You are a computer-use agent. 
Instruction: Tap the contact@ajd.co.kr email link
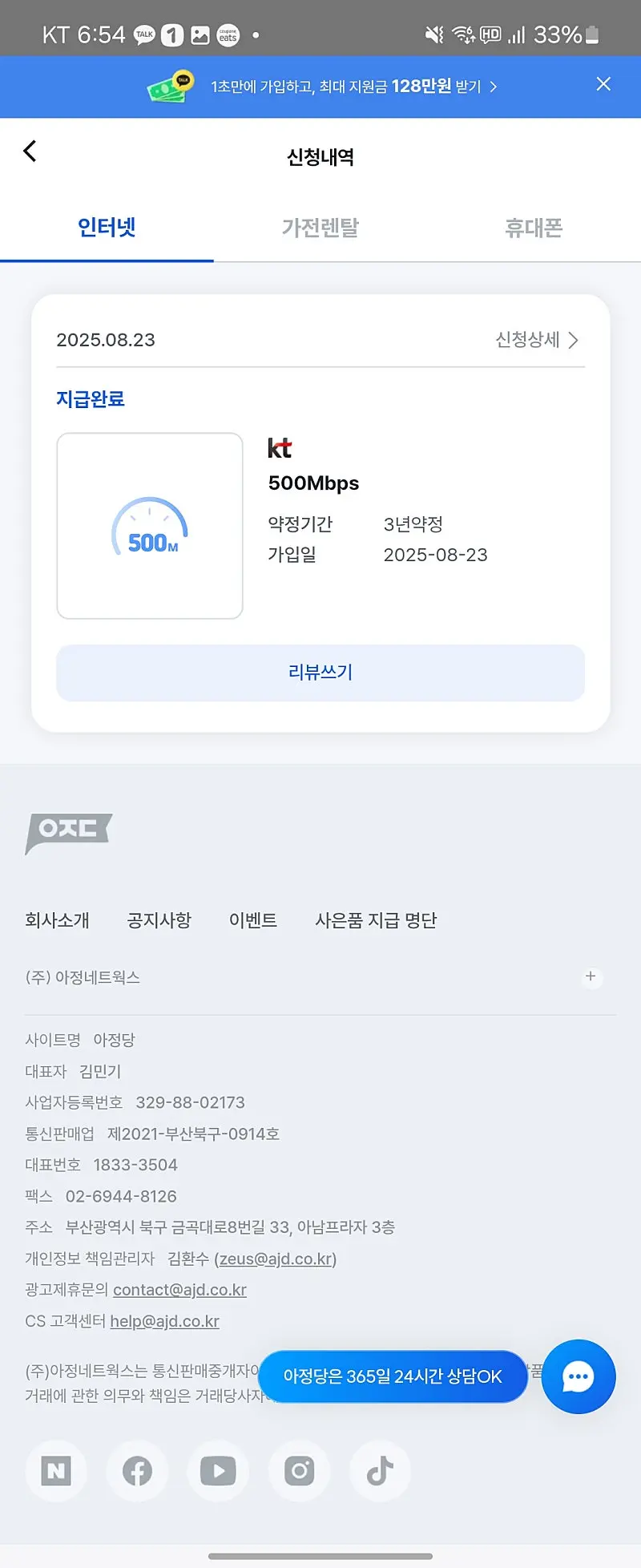(179, 1290)
